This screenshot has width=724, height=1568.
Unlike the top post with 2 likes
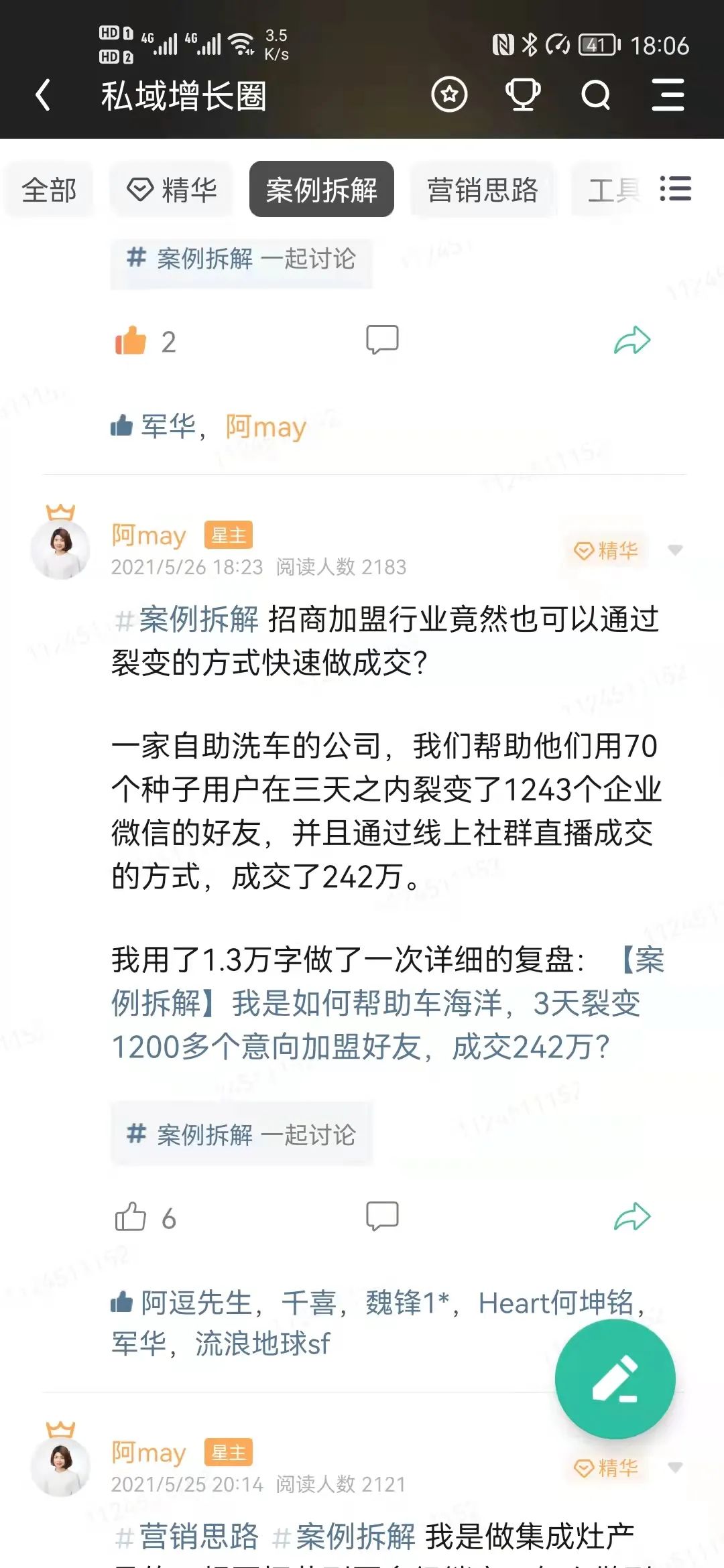(x=131, y=341)
